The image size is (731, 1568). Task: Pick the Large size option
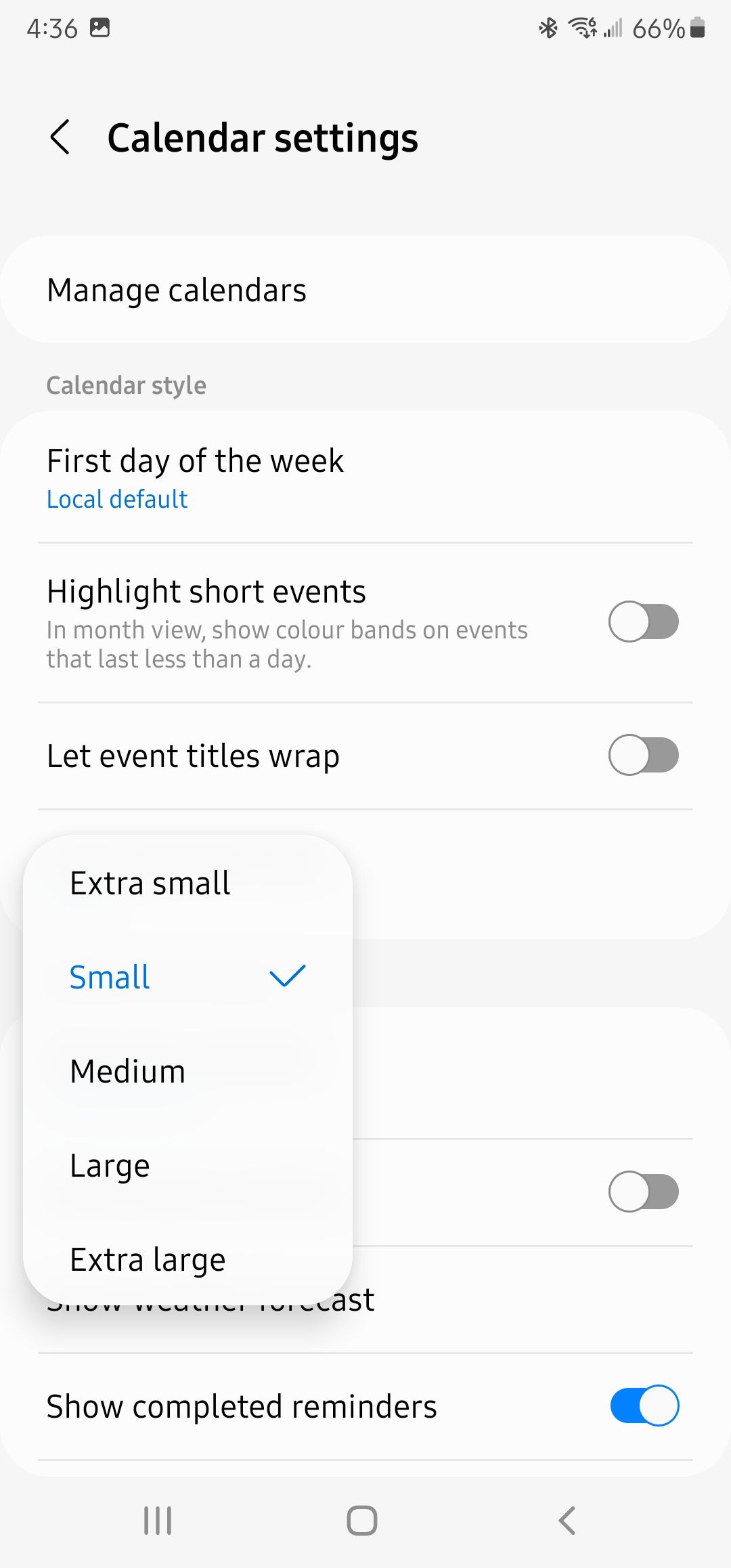[x=110, y=1166]
